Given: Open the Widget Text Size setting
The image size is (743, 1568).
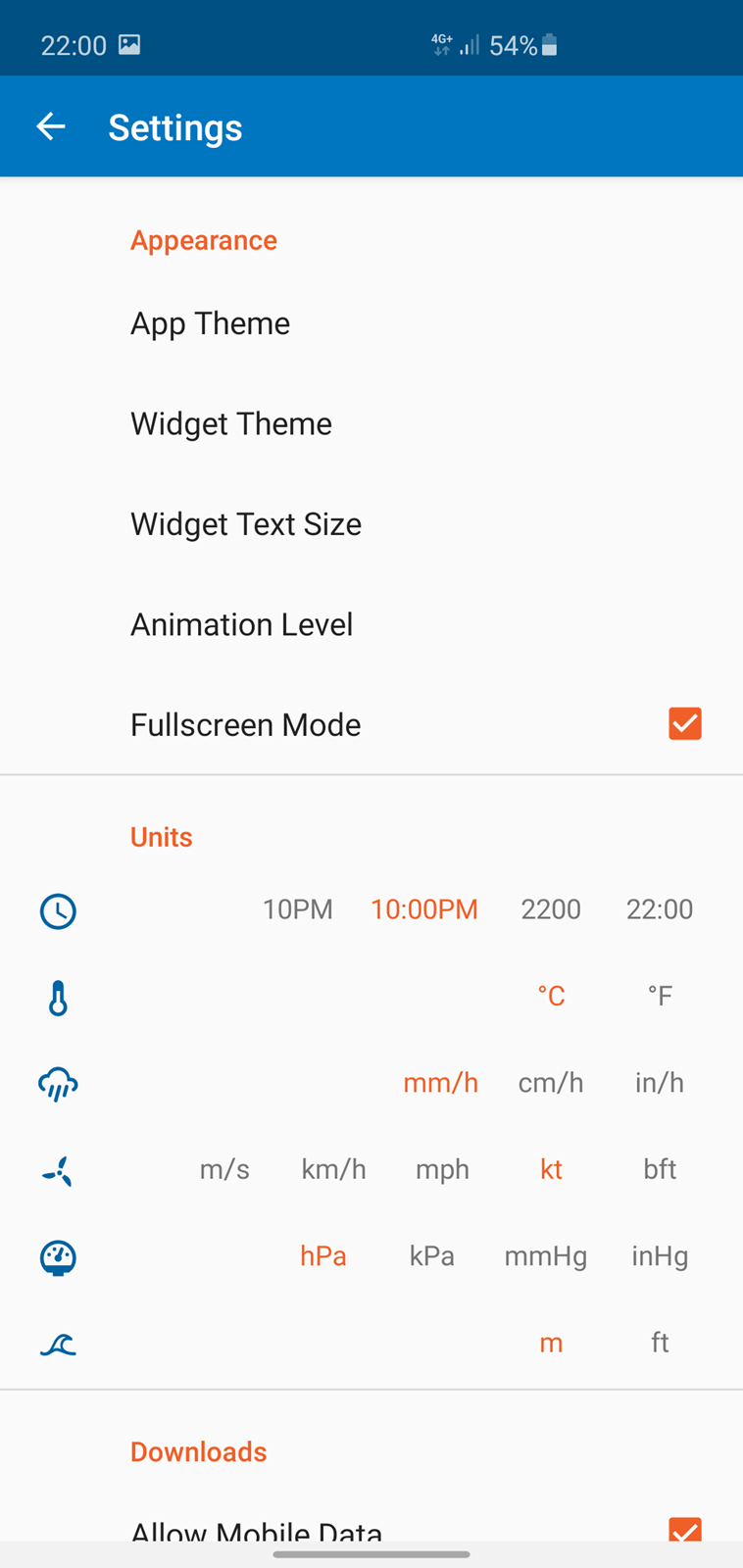Looking at the screenshot, I should pos(371,524).
